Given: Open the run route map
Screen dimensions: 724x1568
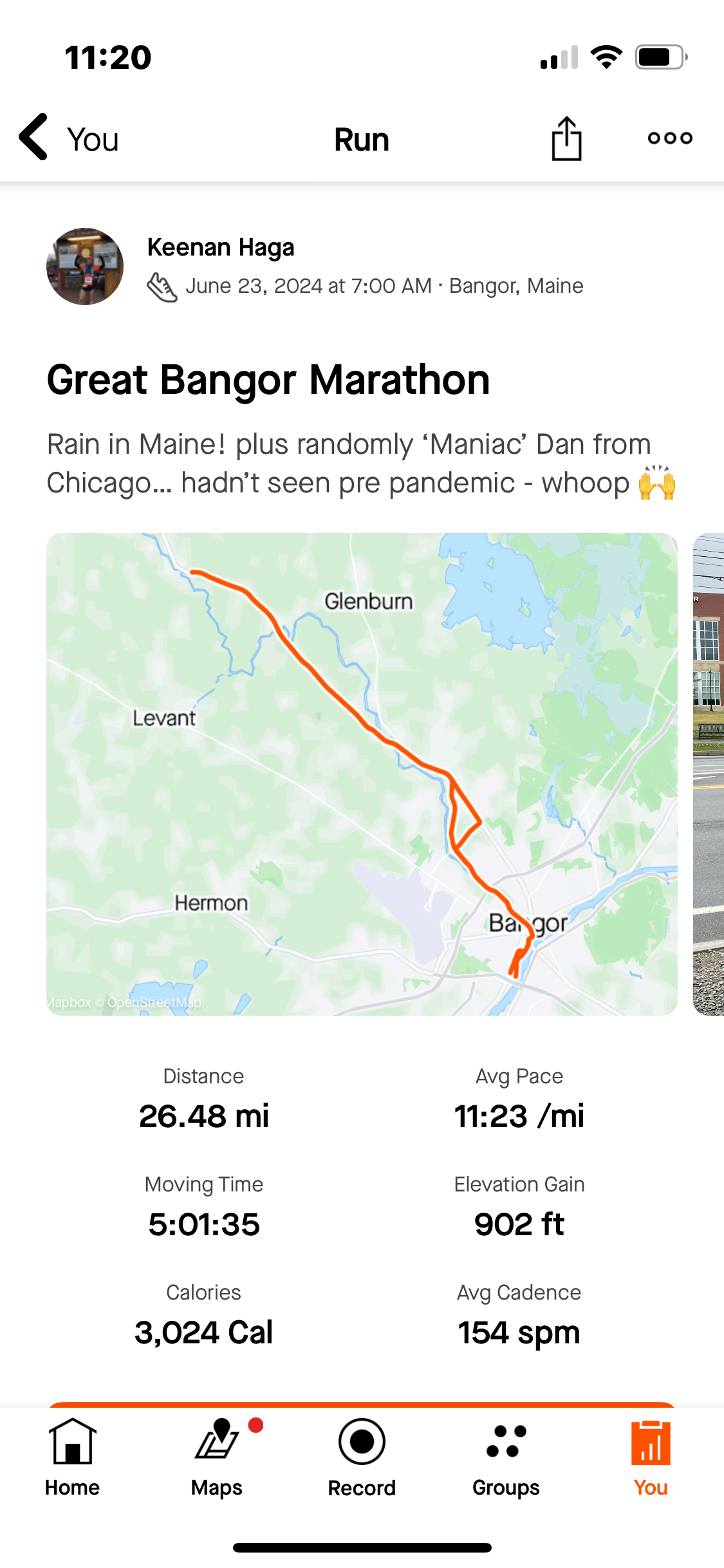Looking at the screenshot, I should (362, 774).
